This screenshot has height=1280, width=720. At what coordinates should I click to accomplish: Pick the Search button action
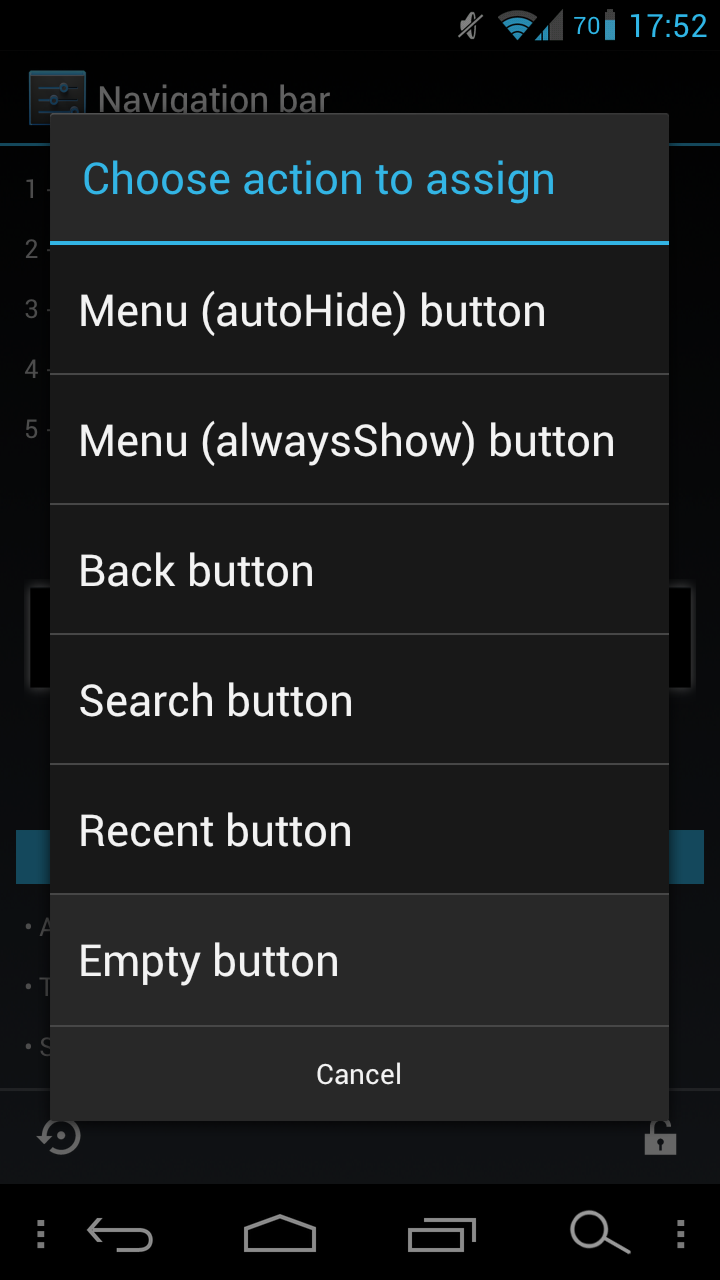point(359,701)
